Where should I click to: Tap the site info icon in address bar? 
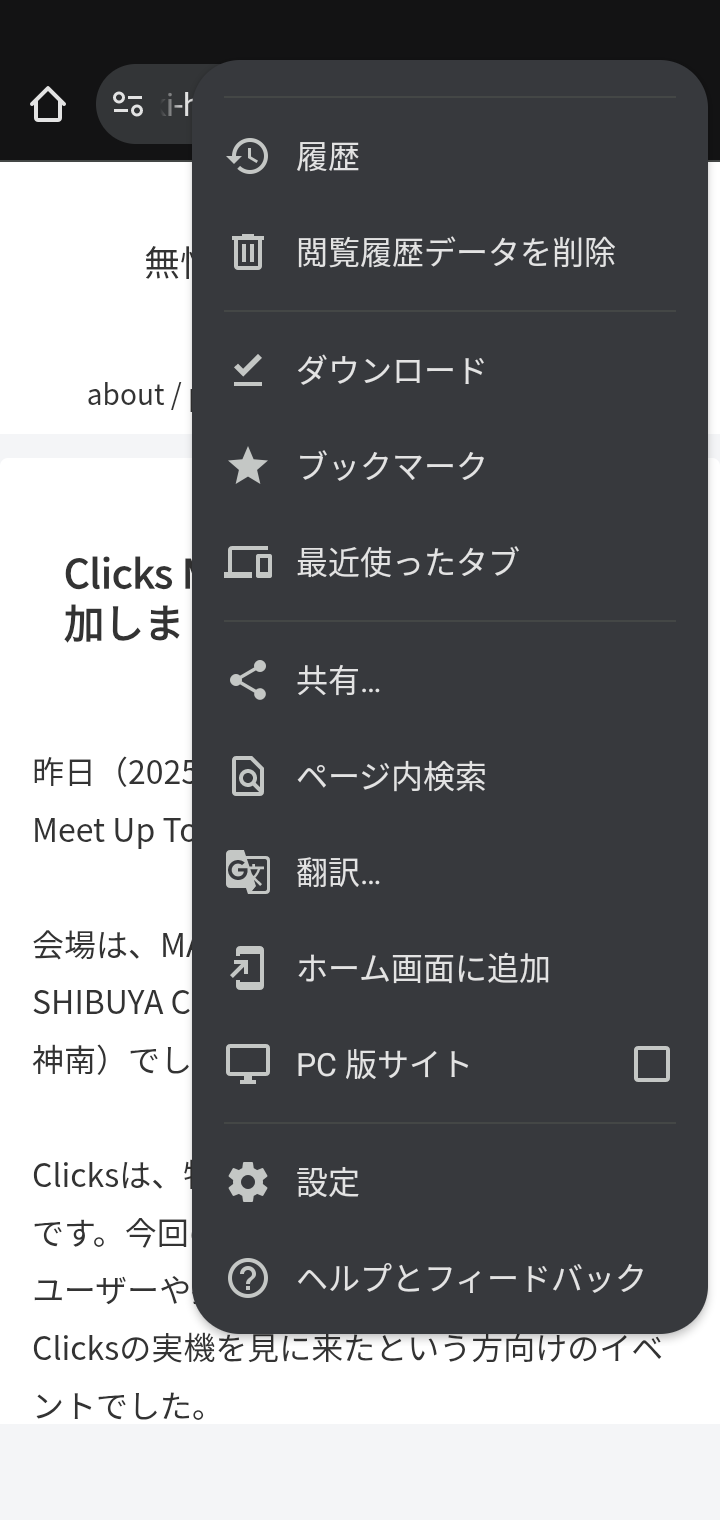(x=128, y=104)
